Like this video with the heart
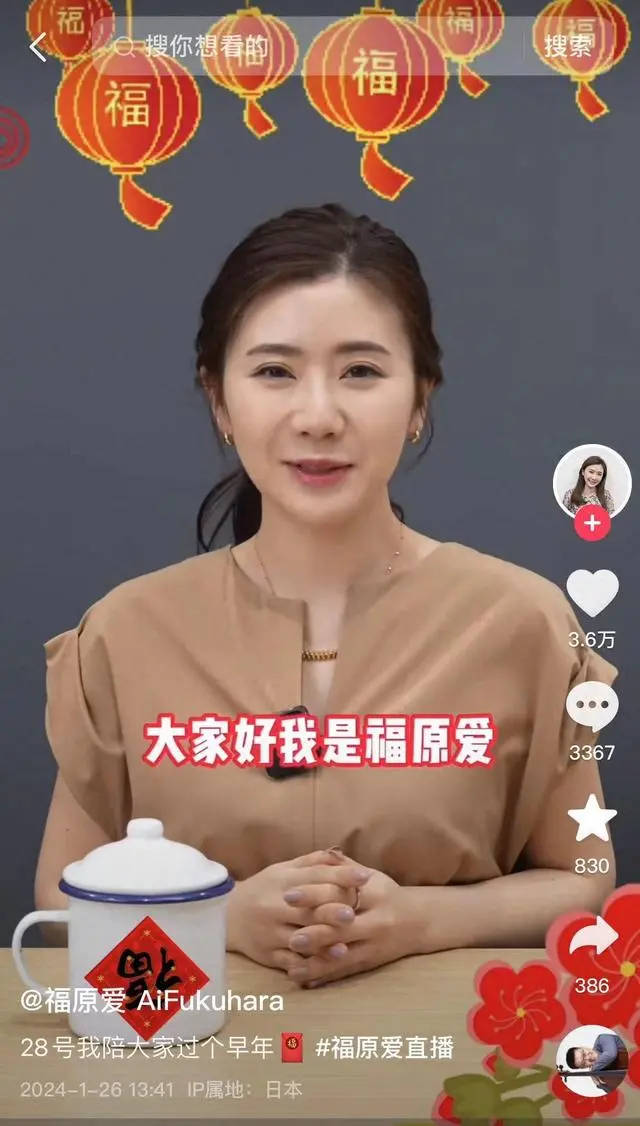The height and width of the screenshot is (1126, 640). click(592, 593)
